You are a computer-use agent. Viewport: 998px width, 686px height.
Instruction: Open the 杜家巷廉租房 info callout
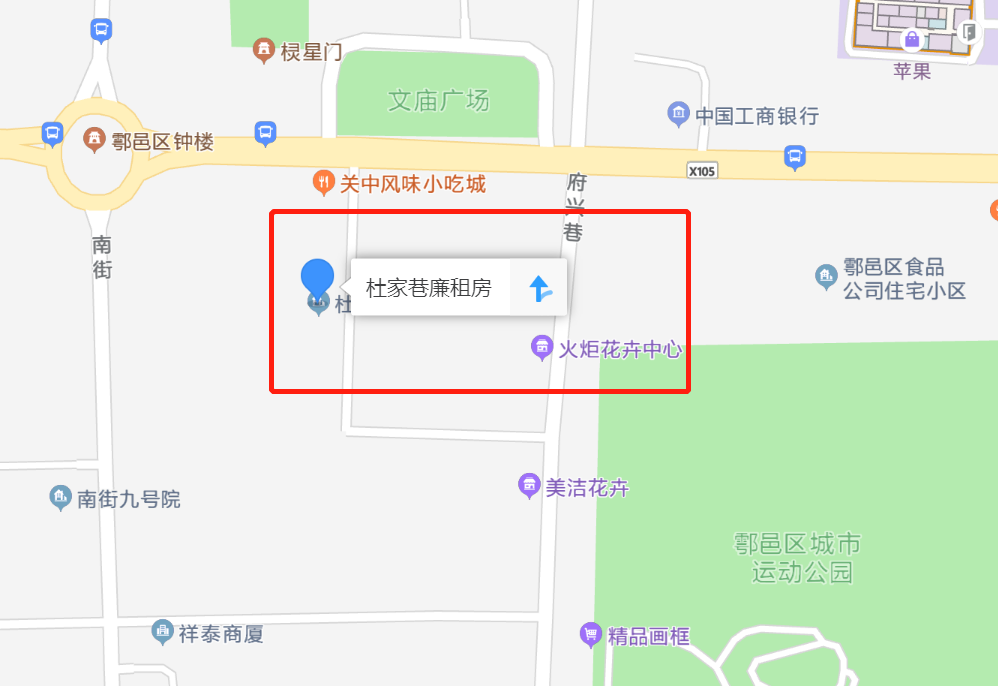pyautogui.click(x=430, y=289)
